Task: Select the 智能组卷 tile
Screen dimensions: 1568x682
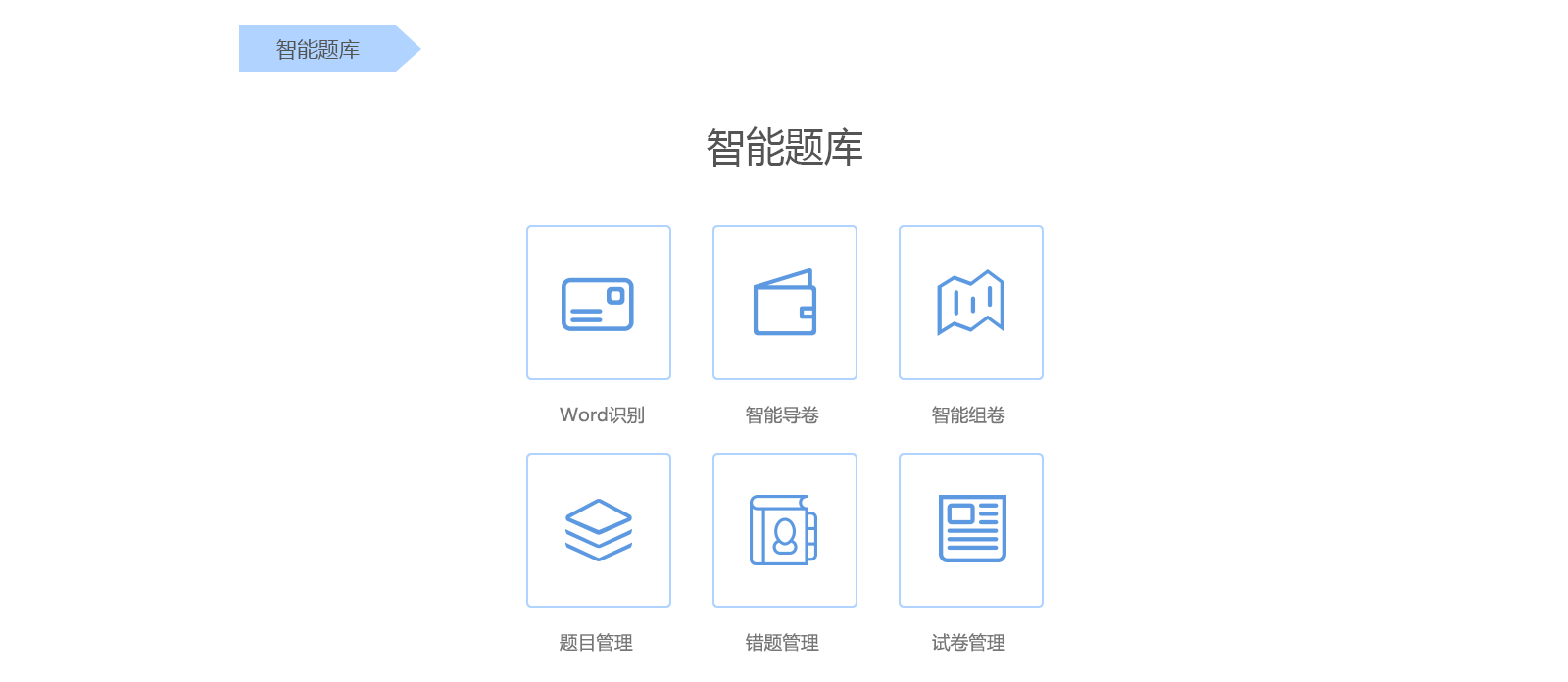Action: point(970,303)
